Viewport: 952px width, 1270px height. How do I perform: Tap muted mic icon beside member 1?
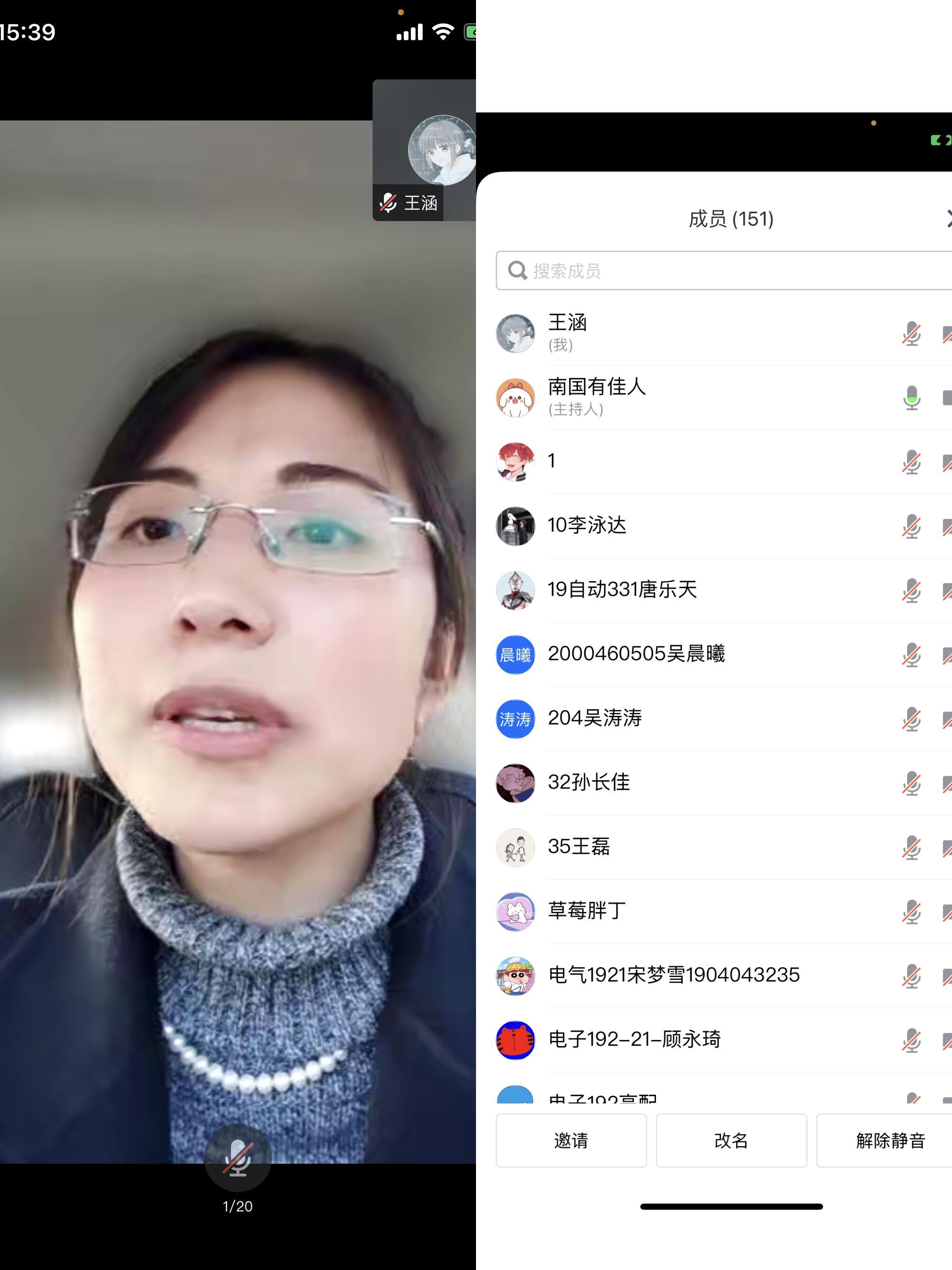pos(911,462)
